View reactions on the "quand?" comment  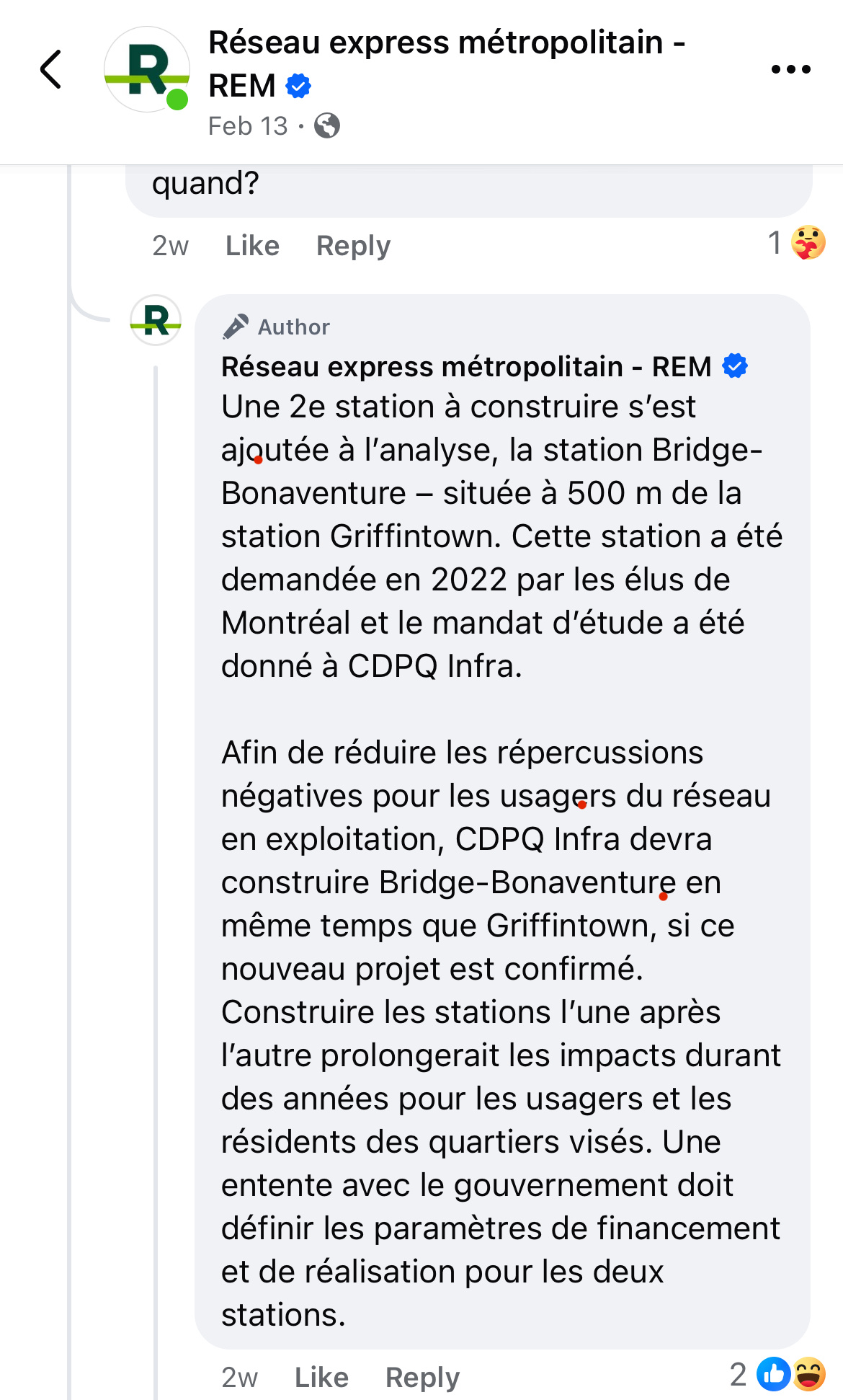[797, 243]
